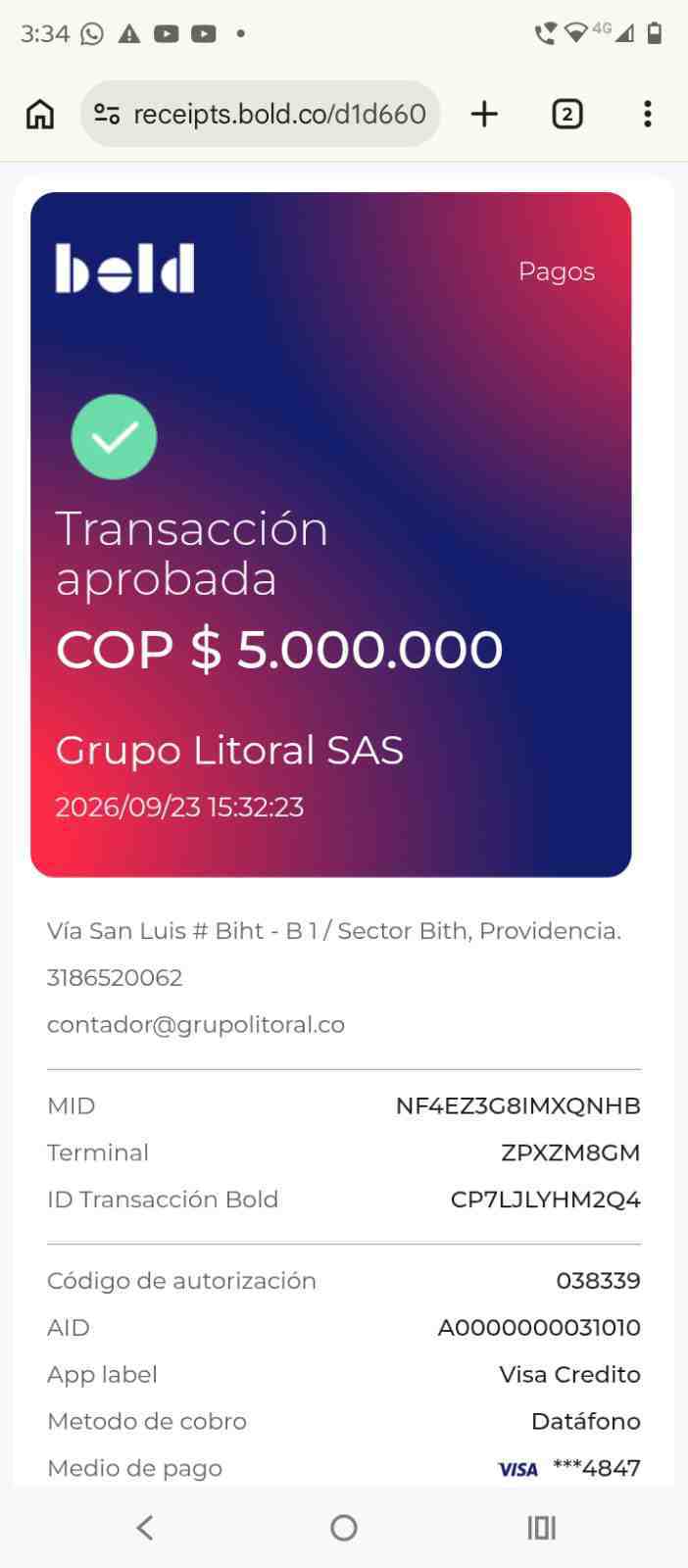Open a new browser tab
Image resolution: width=688 pixels, height=1568 pixels.
tap(484, 115)
